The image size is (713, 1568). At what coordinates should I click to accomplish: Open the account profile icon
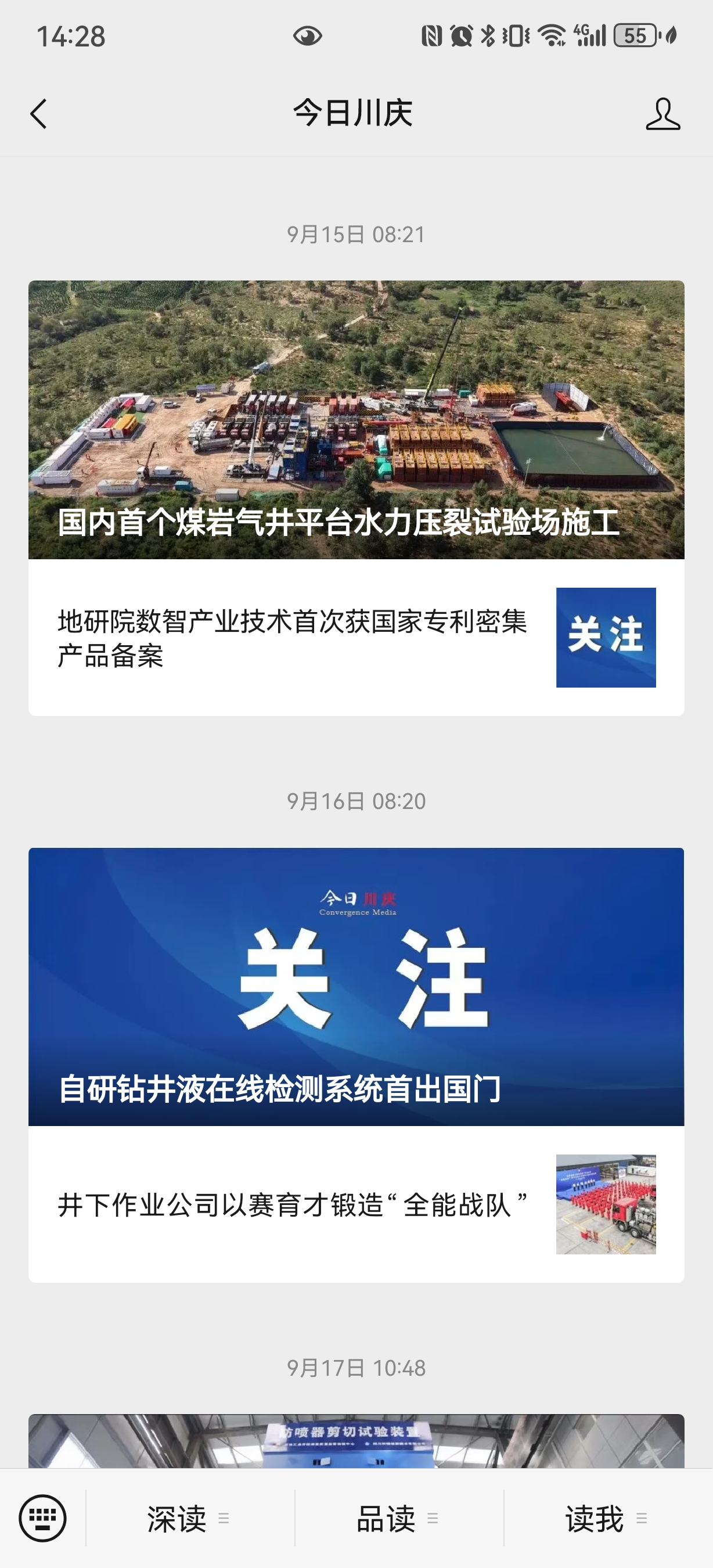(x=662, y=114)
